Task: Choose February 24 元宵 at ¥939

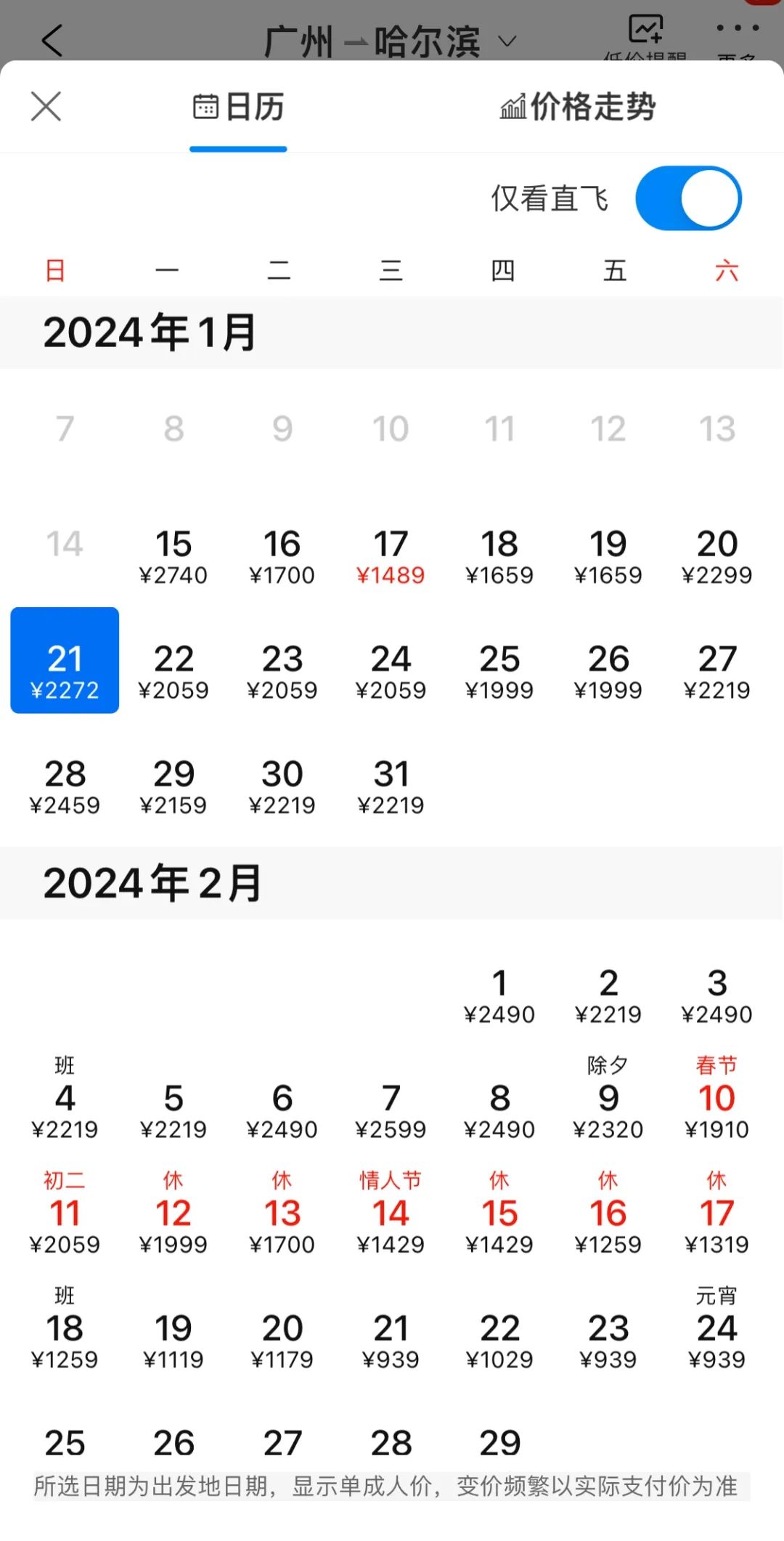Action: [x=717, y=1328]
